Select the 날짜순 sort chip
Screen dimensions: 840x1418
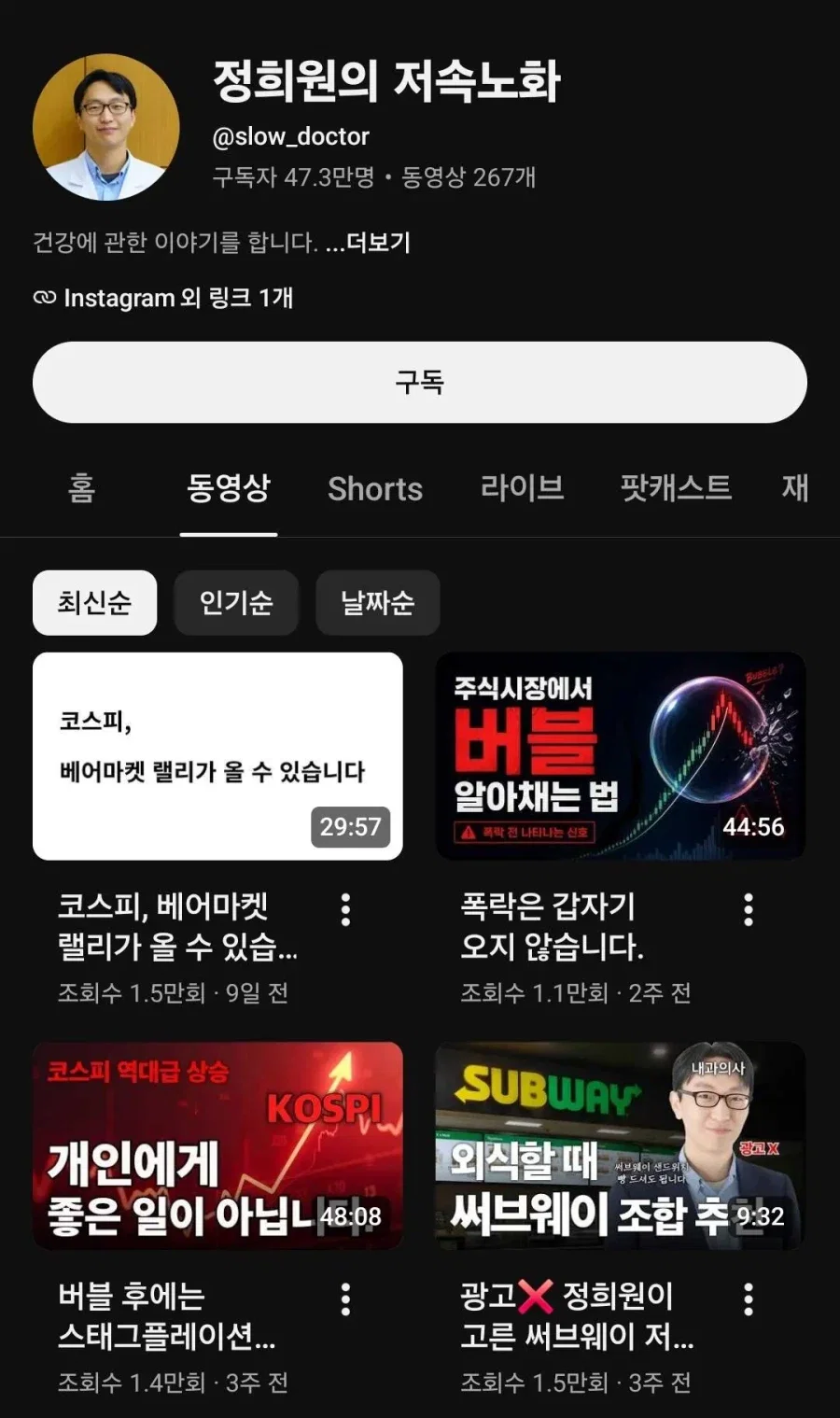(378, 603)
